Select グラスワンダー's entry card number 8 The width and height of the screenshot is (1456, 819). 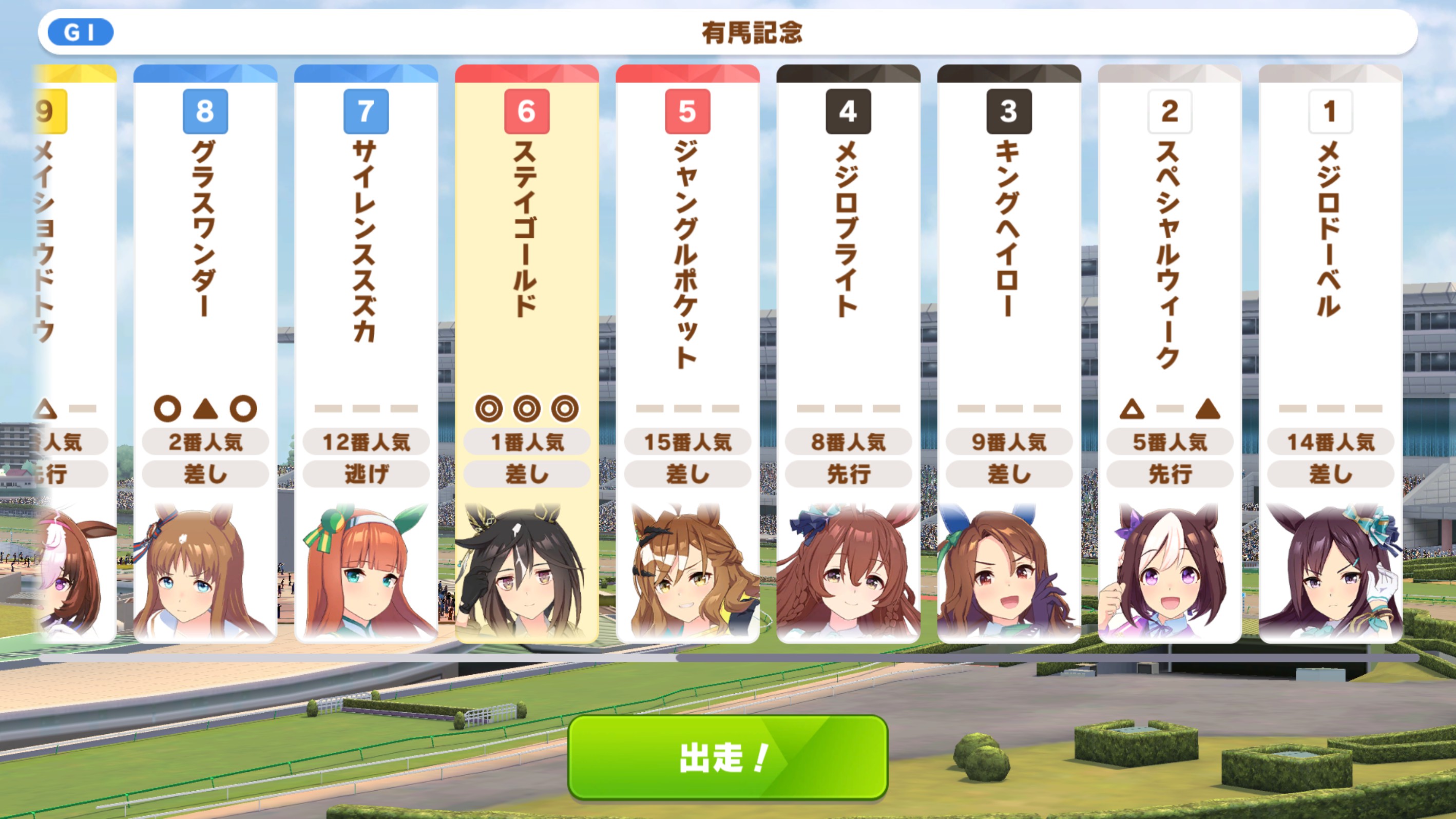point(205,353)
